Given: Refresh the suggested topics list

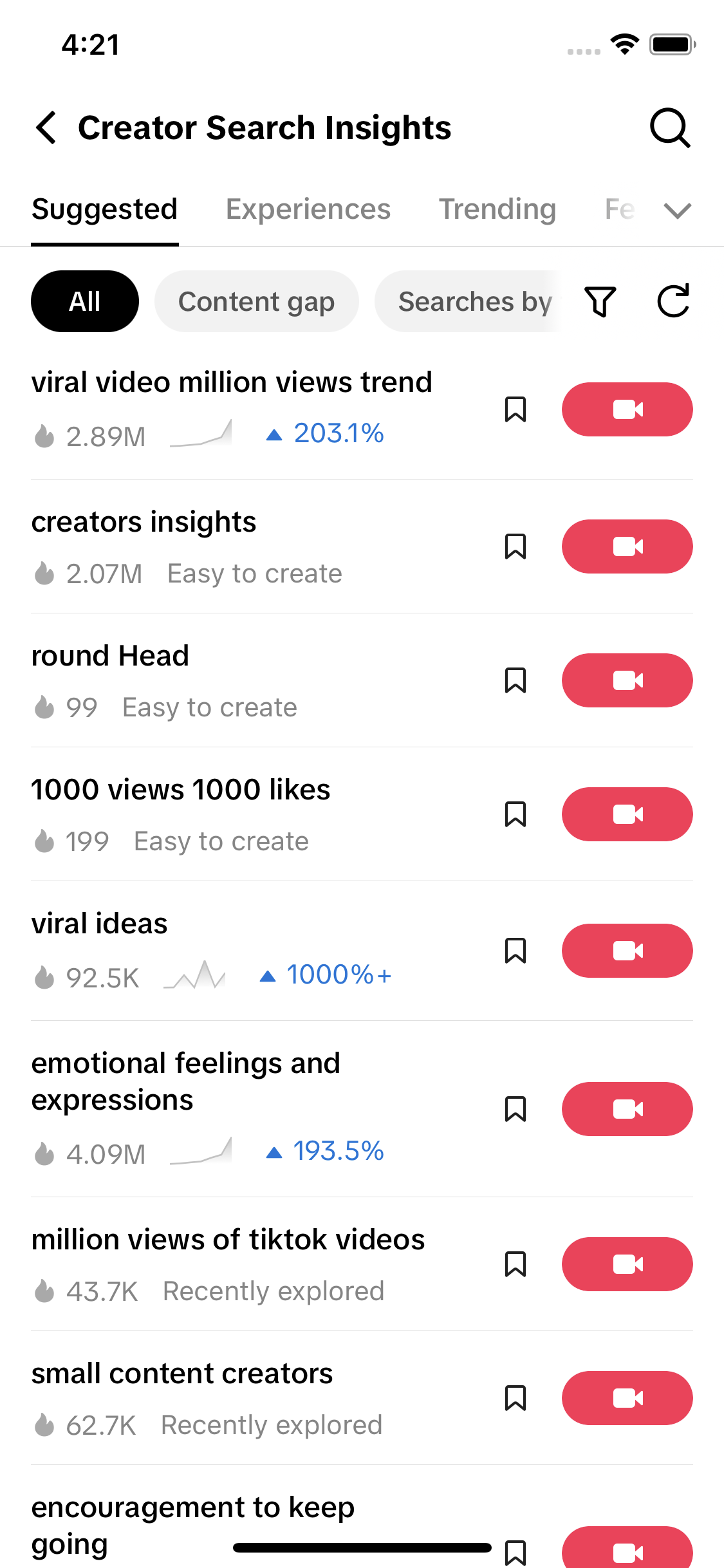Looking at the screenshot, I should 673,301.
